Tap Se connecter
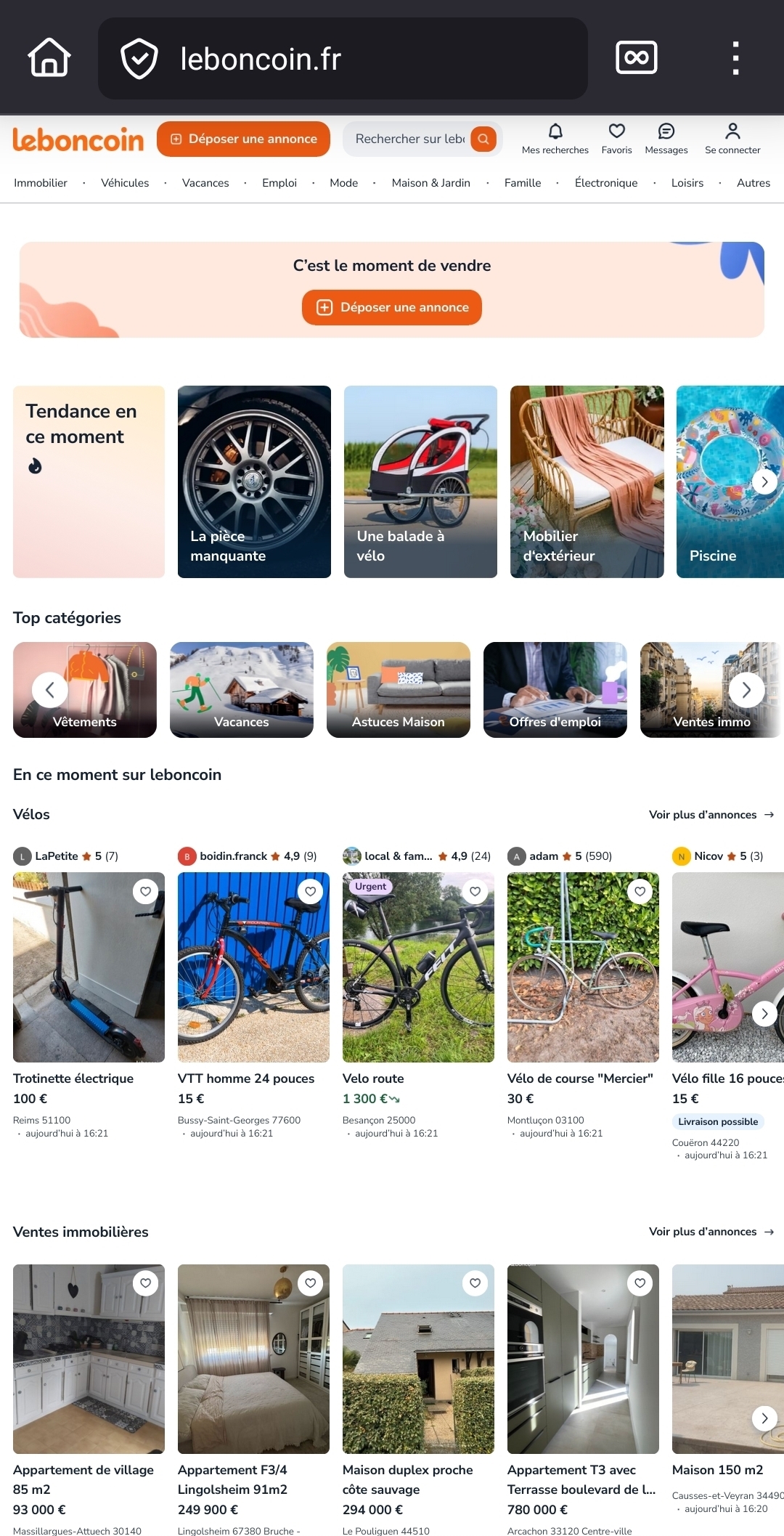 coord(732,138)
